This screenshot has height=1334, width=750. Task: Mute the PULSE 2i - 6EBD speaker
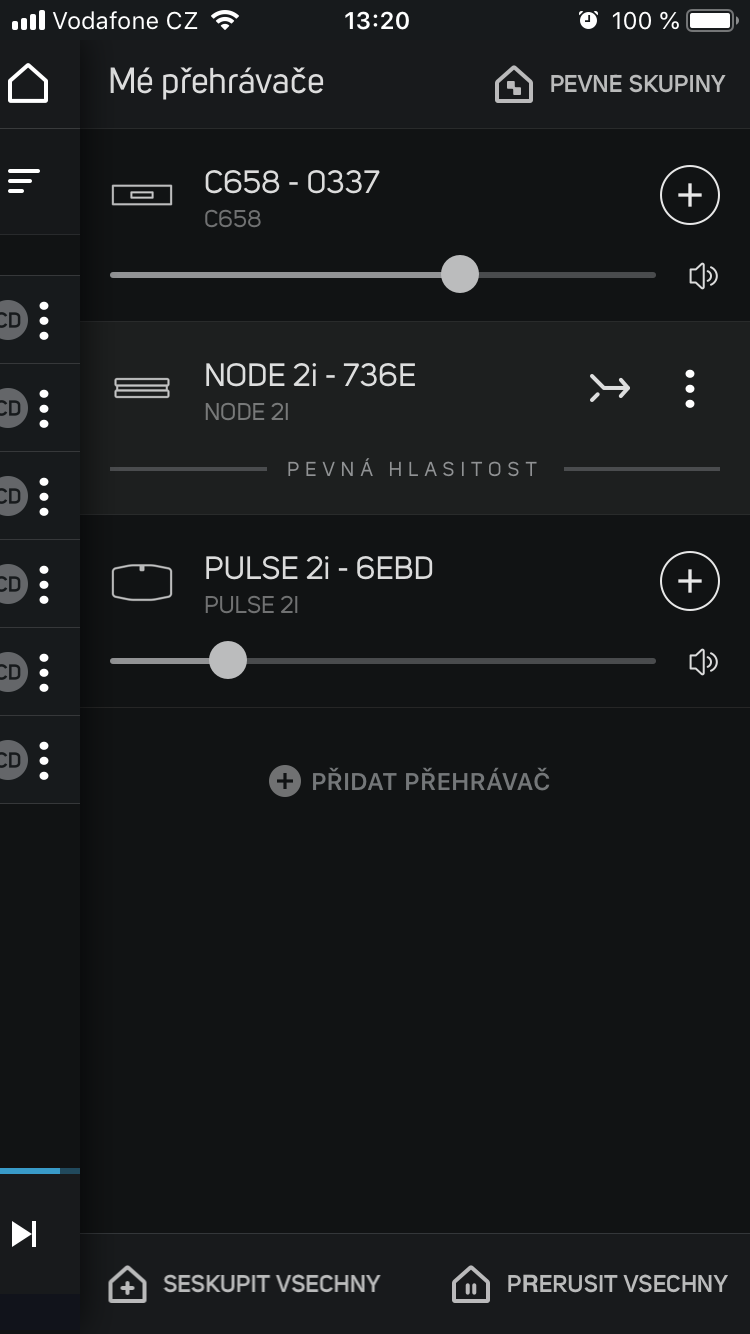click(703, 662)
